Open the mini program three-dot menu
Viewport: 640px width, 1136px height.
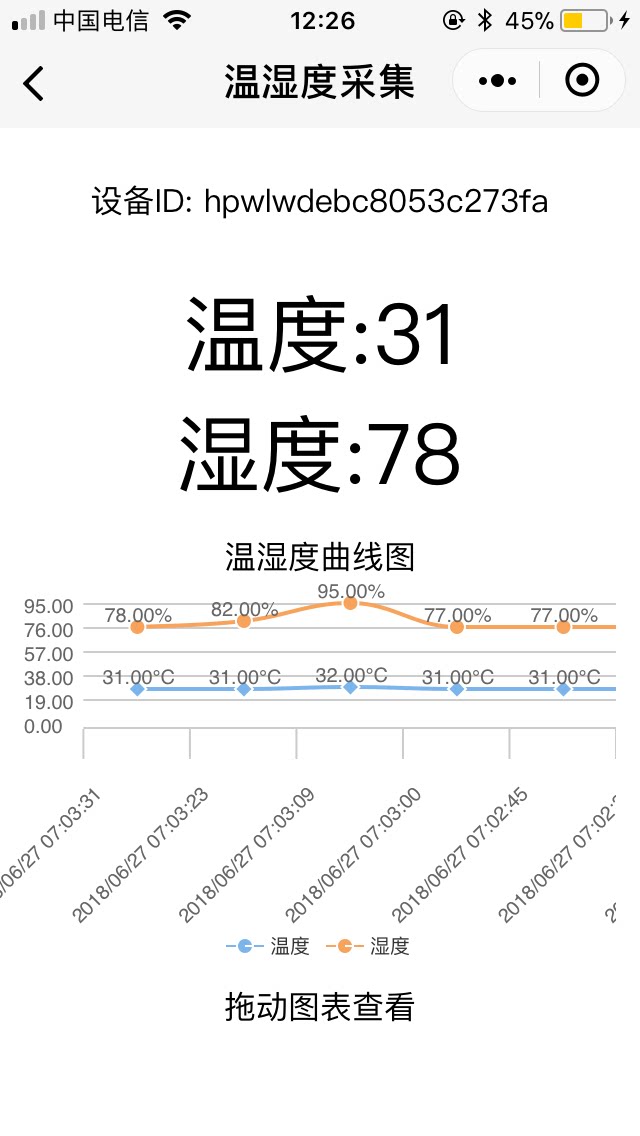(497, 81)
